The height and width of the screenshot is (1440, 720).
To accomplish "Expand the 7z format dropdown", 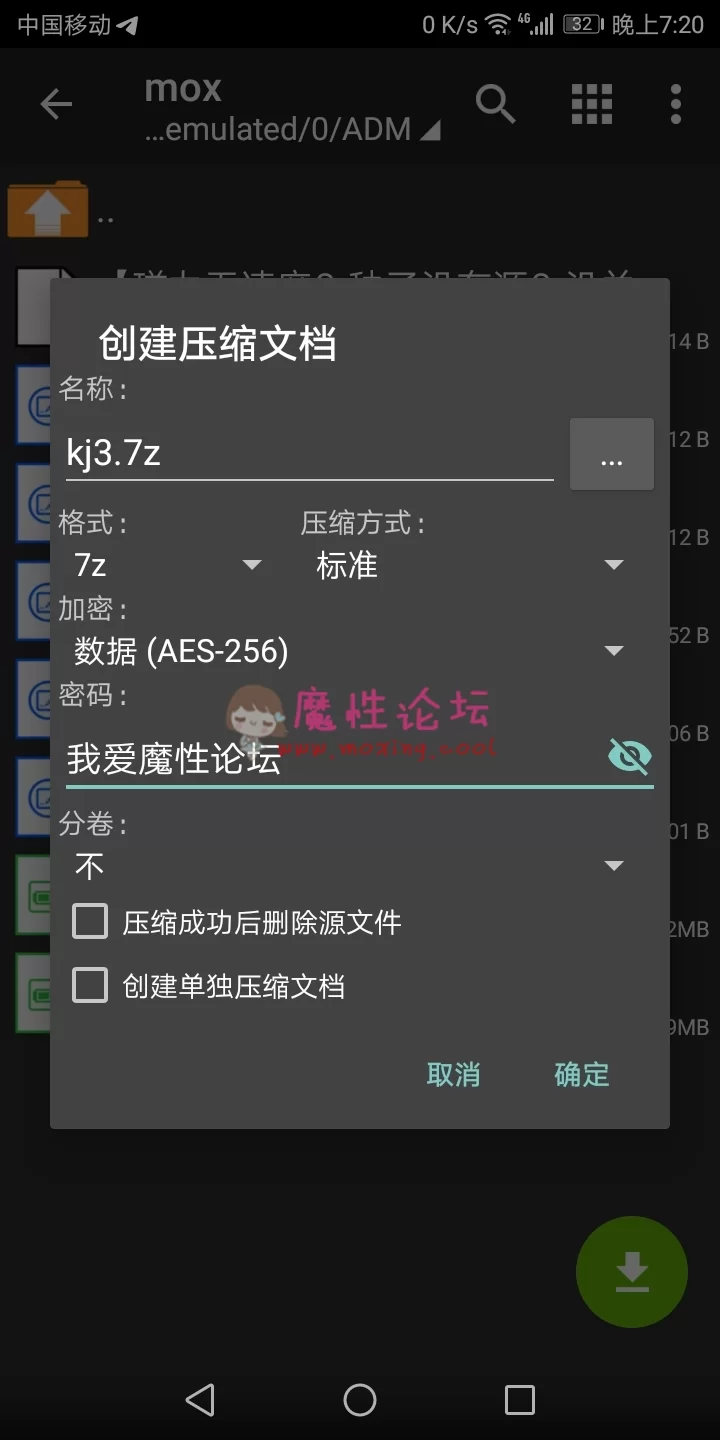I will [168, 565].
